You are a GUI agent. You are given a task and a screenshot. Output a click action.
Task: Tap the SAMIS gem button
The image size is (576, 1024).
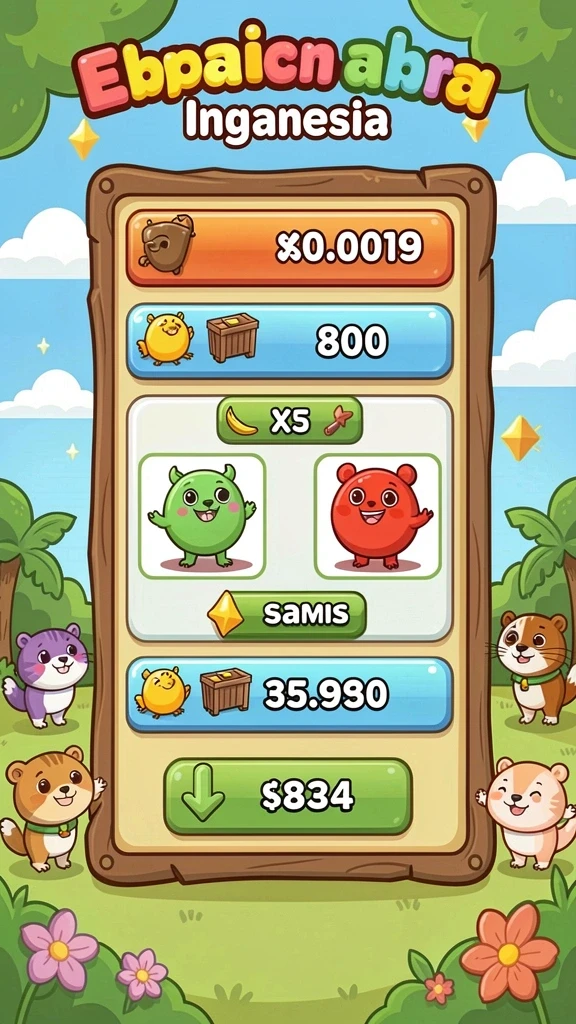[287, 615]
